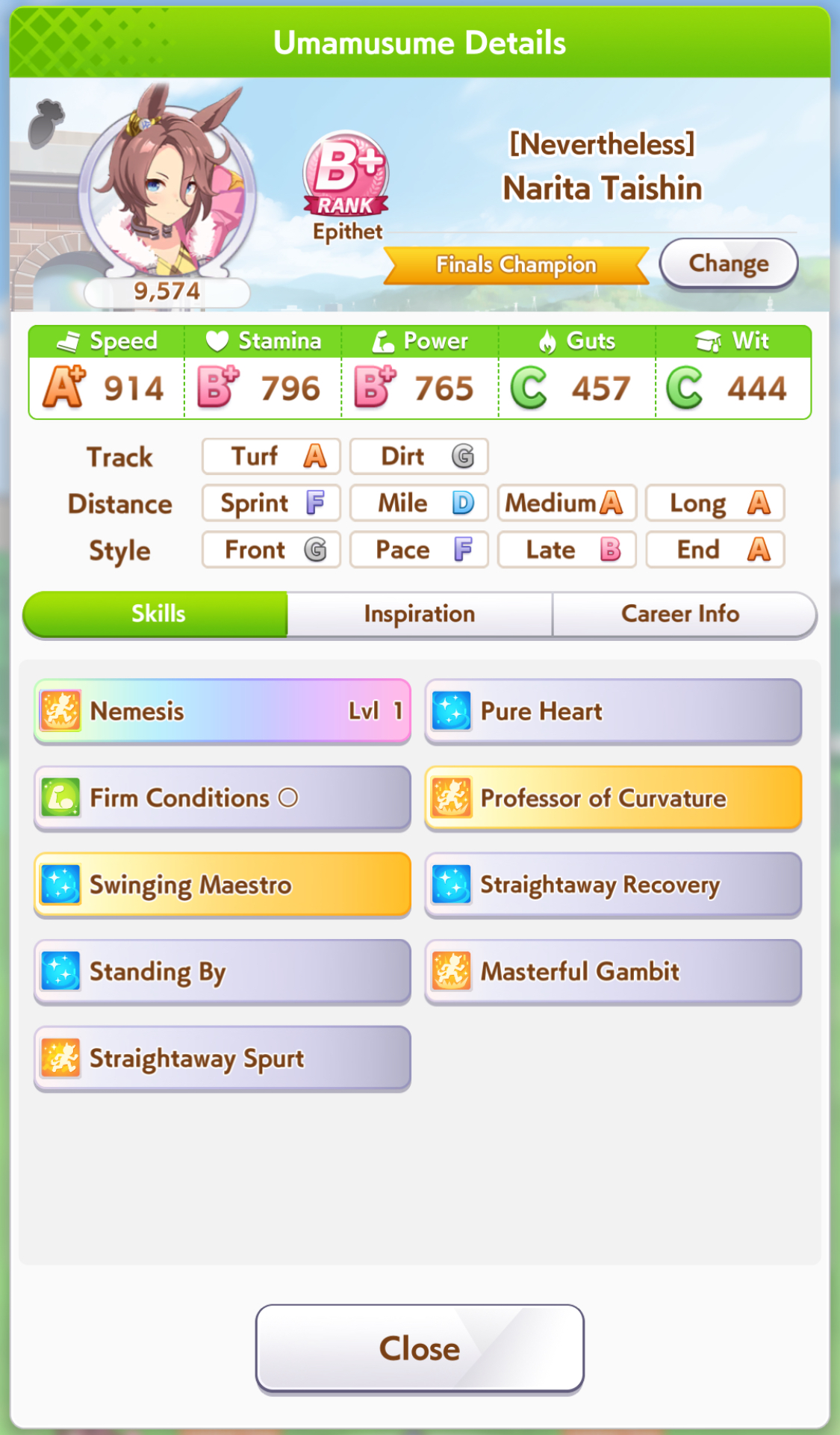
Task: Open the Pure Heart skill
Action: (x=613, y=711)
